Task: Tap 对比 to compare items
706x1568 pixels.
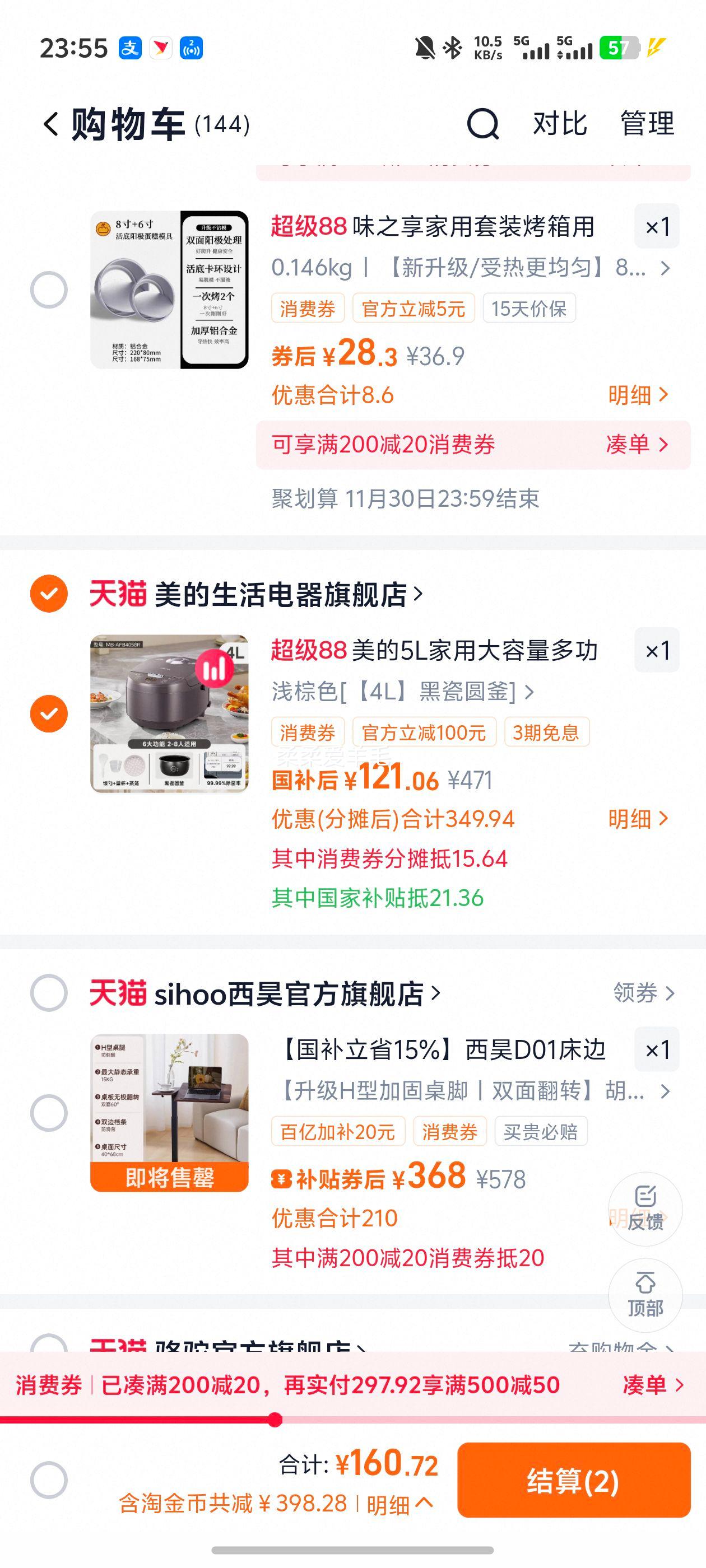Action: (x=559, y=124)
